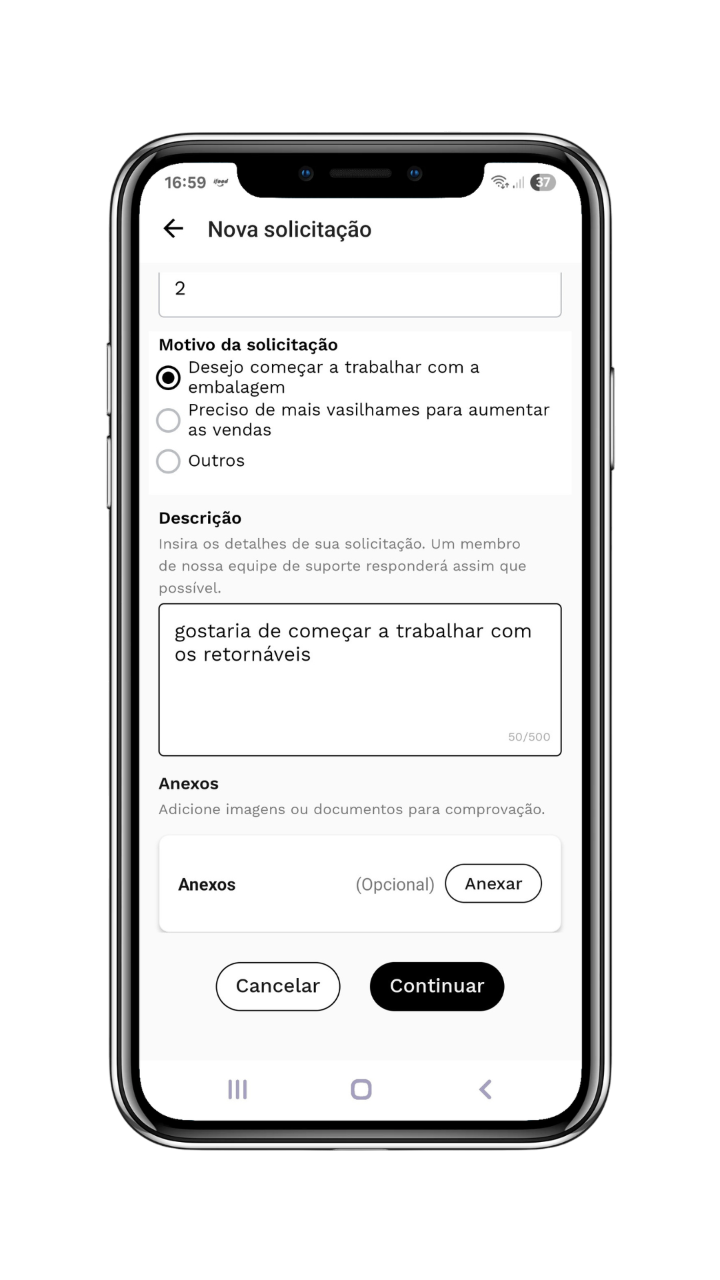Go to the system home screen
Viewport: 720px width, 1280px height.
361,1089
